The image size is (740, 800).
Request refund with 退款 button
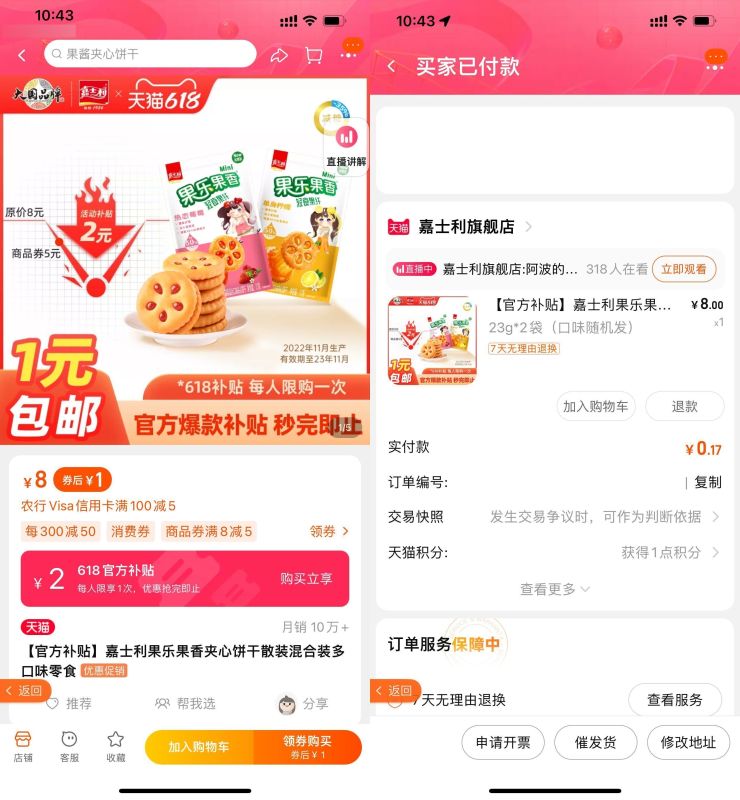tap(684, 406)
